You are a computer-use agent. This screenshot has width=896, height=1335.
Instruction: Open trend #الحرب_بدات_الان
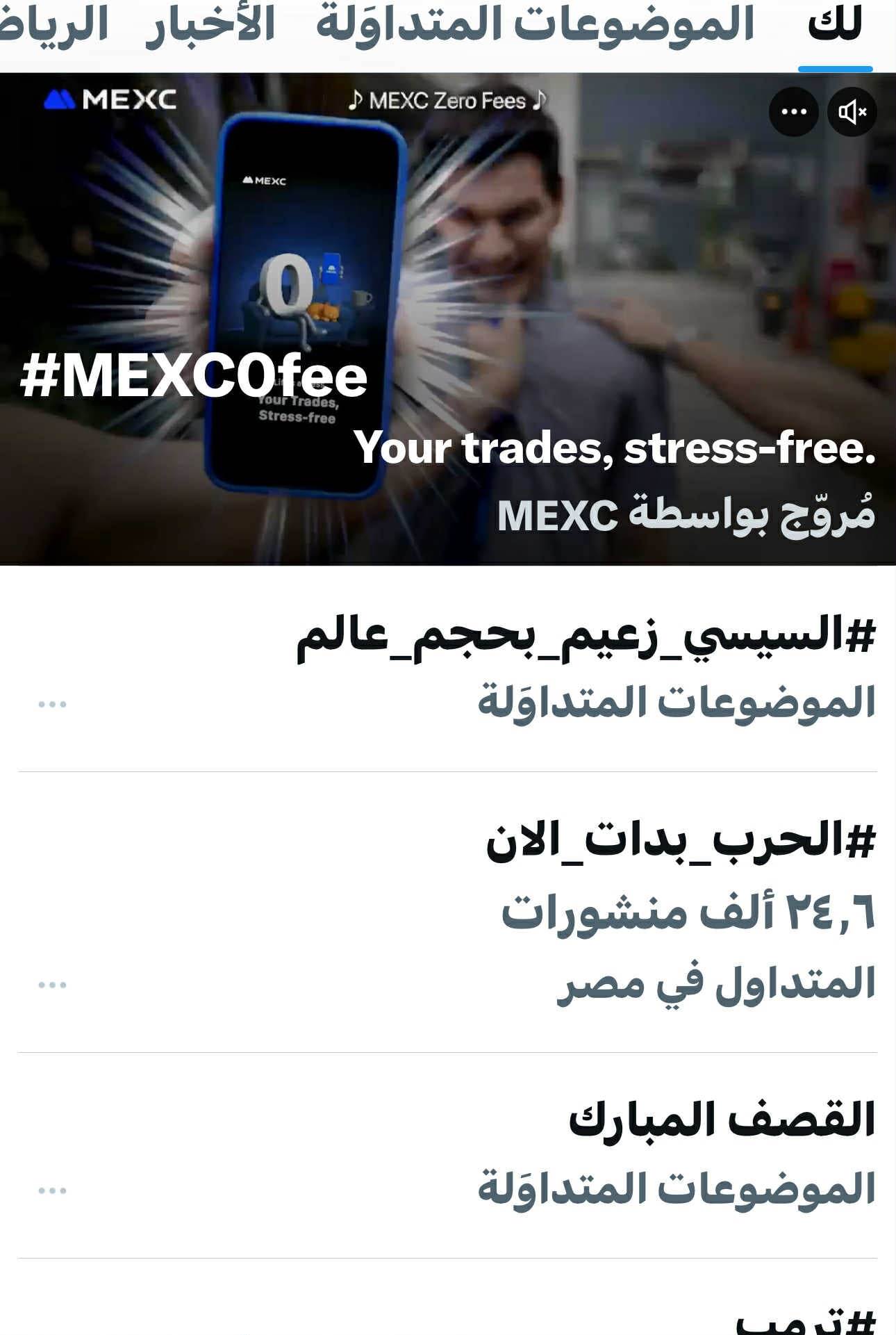(679, 842)
